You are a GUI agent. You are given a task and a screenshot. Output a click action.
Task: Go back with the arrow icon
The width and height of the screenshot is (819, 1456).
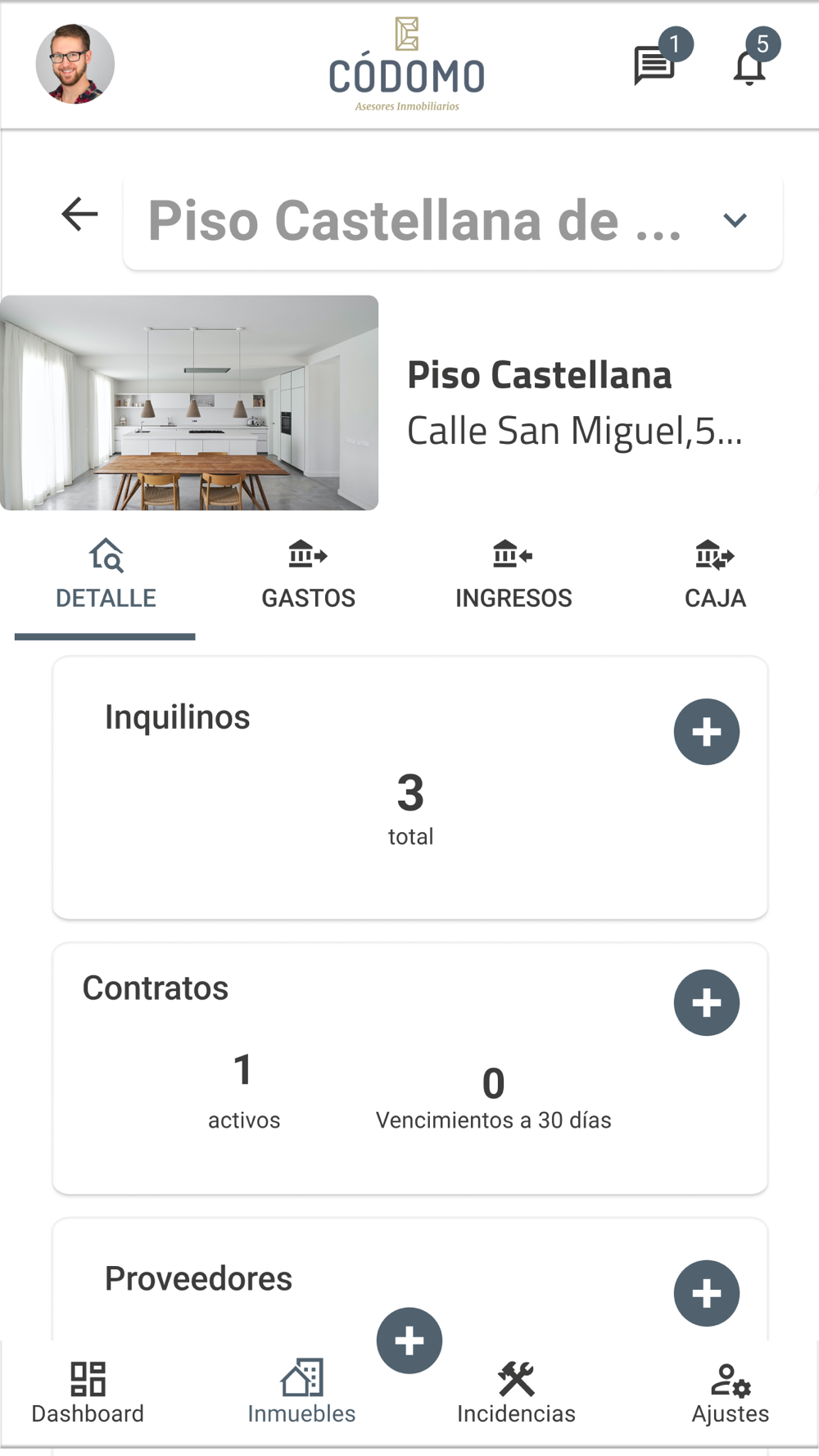coord(79,215)
